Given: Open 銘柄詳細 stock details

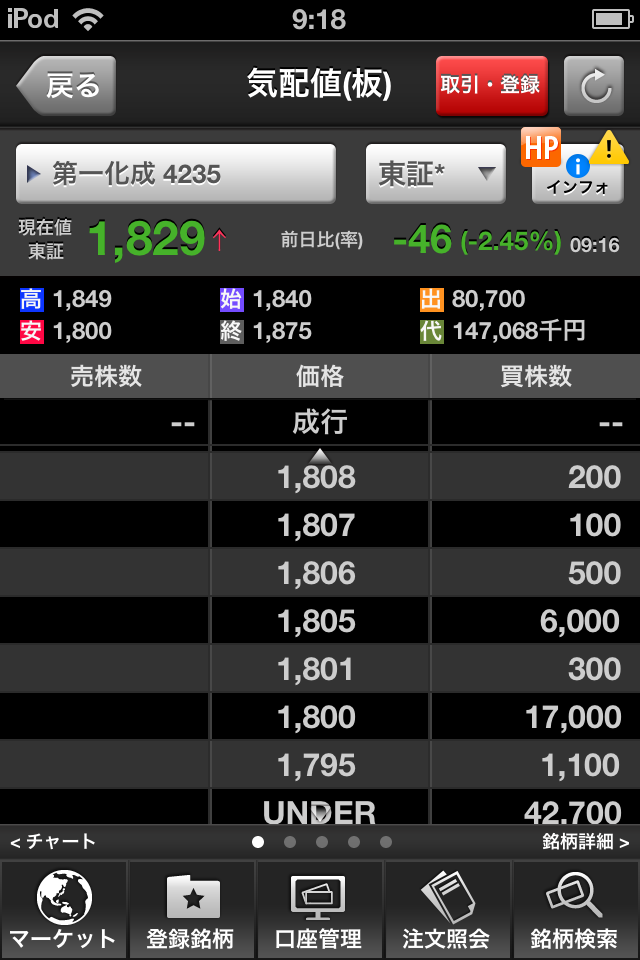Looking at the screenshot, I should 585,842.
